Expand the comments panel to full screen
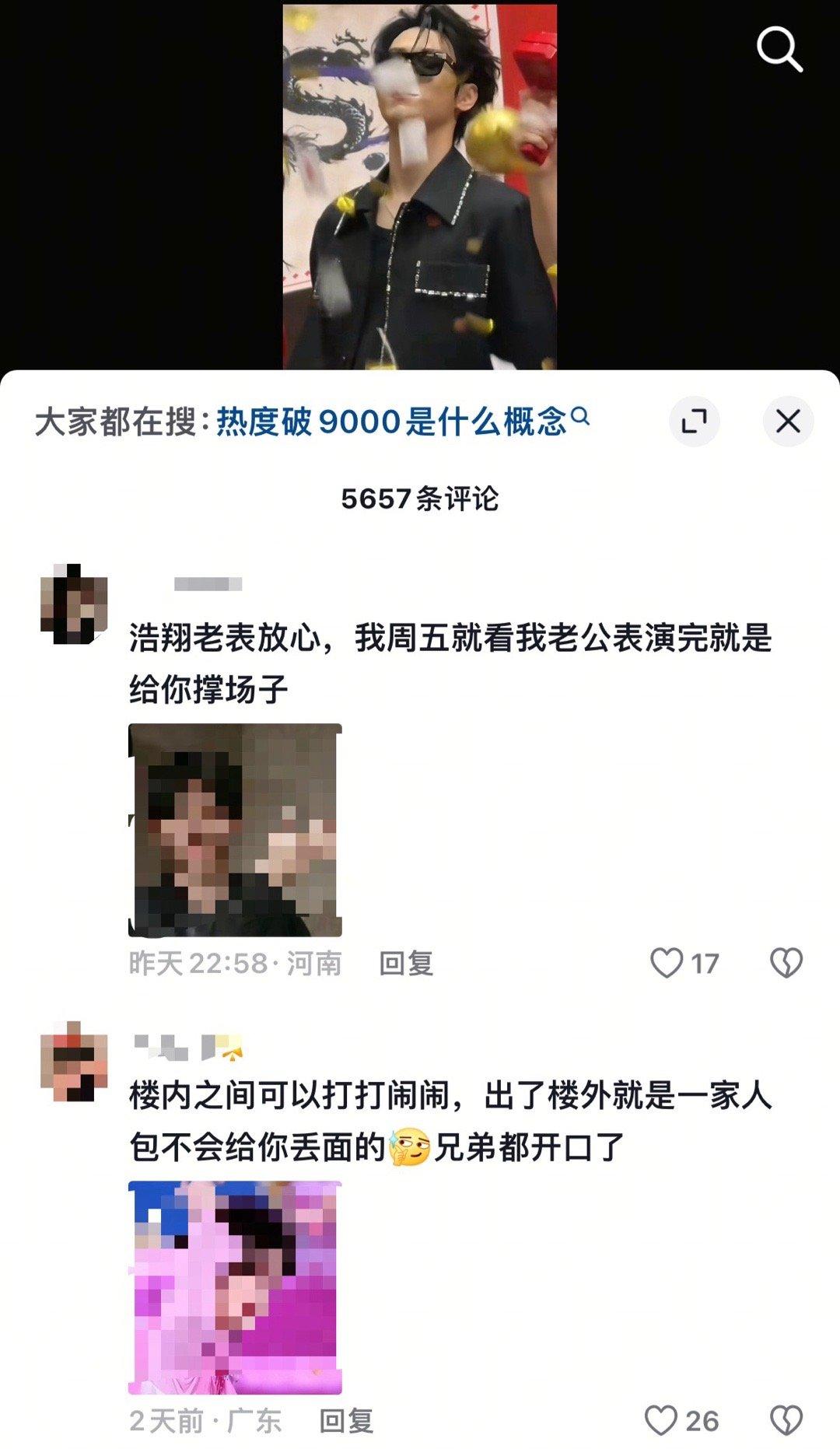The width and height of the screenshot is (840, 1449). click(x=695, y=422)
